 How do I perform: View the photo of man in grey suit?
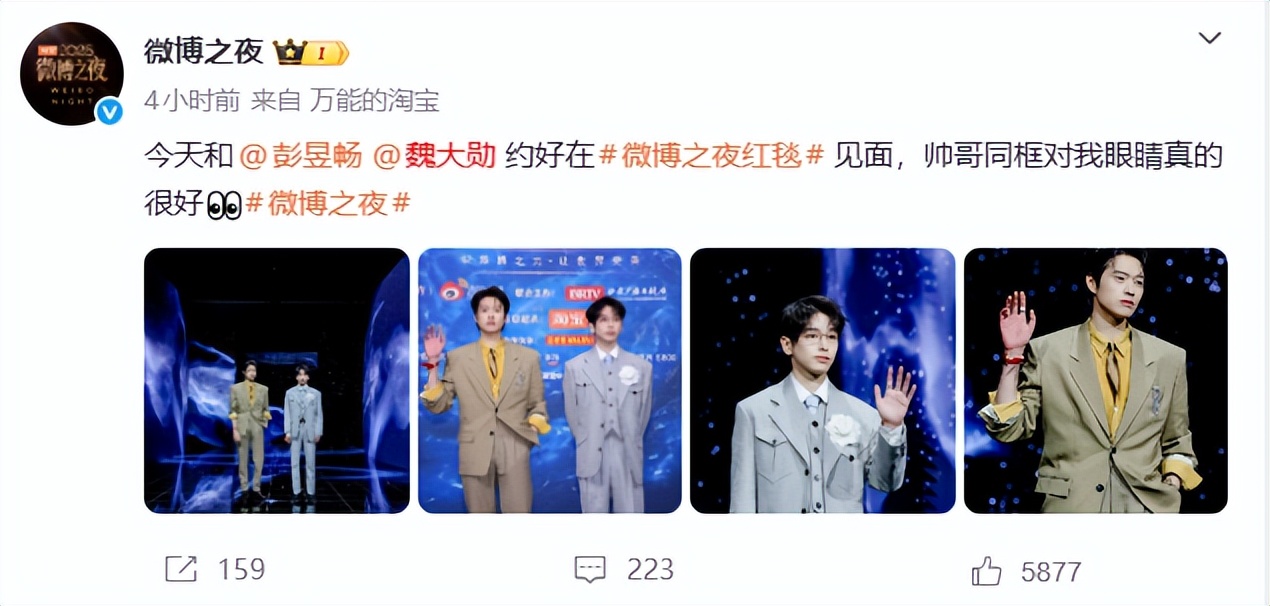point(823,381)
